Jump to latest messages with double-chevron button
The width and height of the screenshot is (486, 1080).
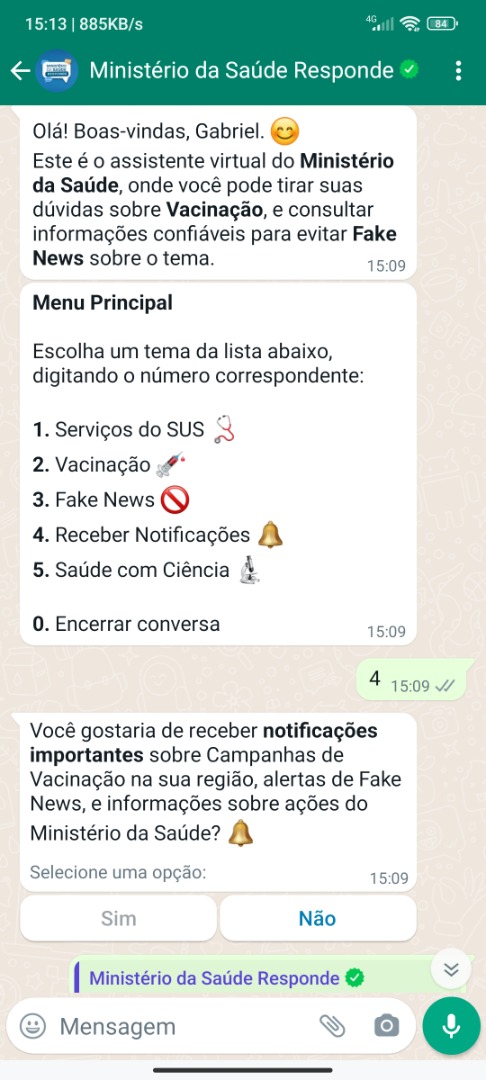451,969
